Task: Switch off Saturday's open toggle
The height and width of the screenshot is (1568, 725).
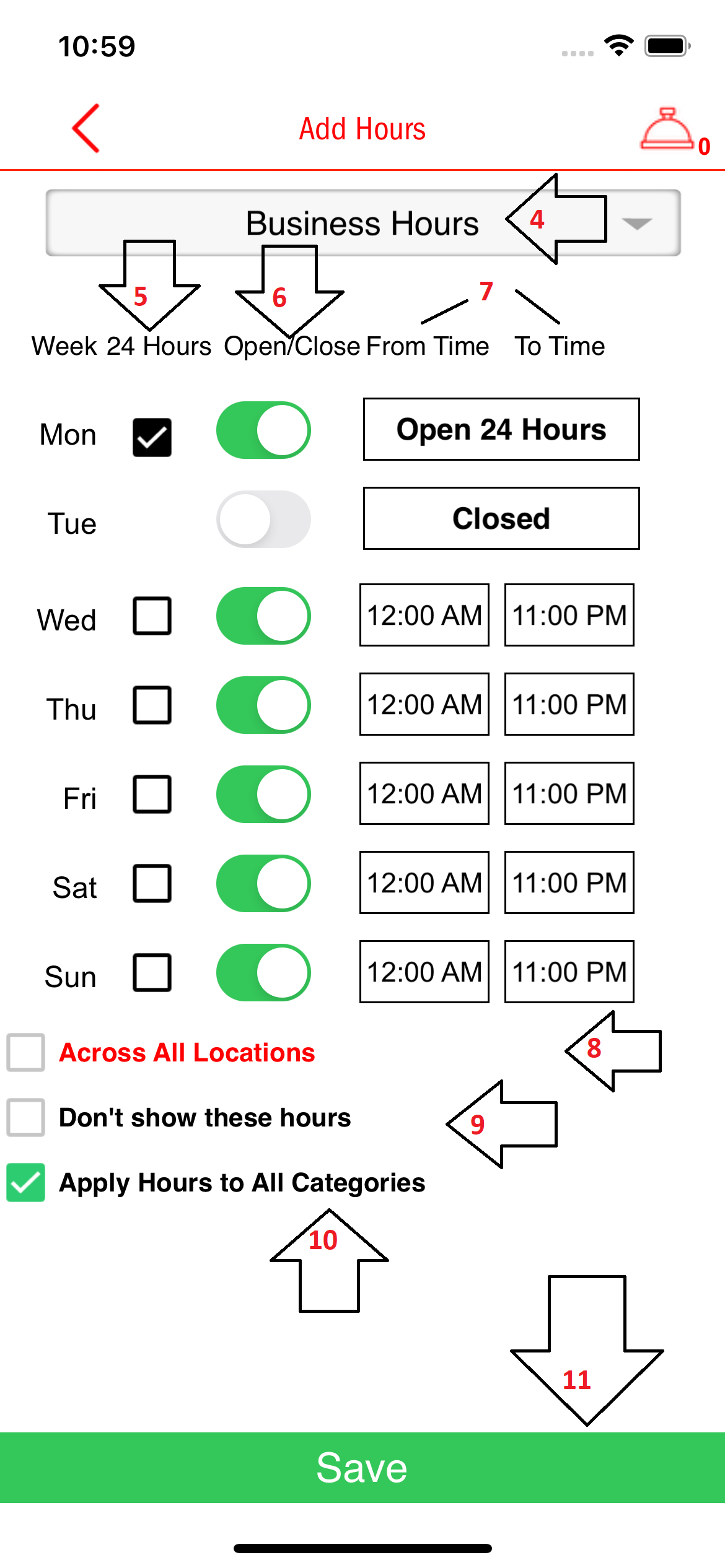Action: click(263, 884)
